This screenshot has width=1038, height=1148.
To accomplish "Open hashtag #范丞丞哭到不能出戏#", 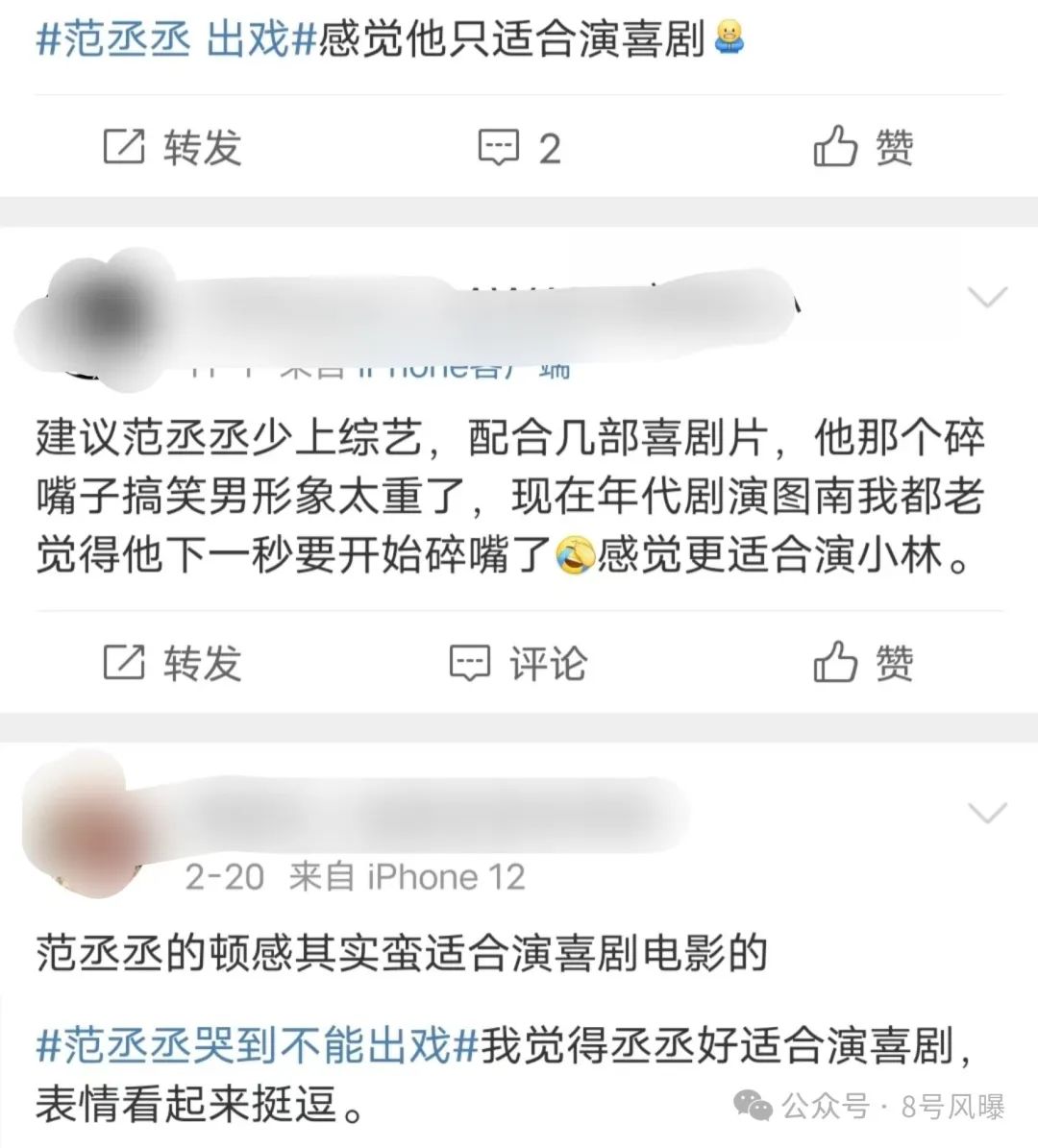I will [x=257, y=1044].
